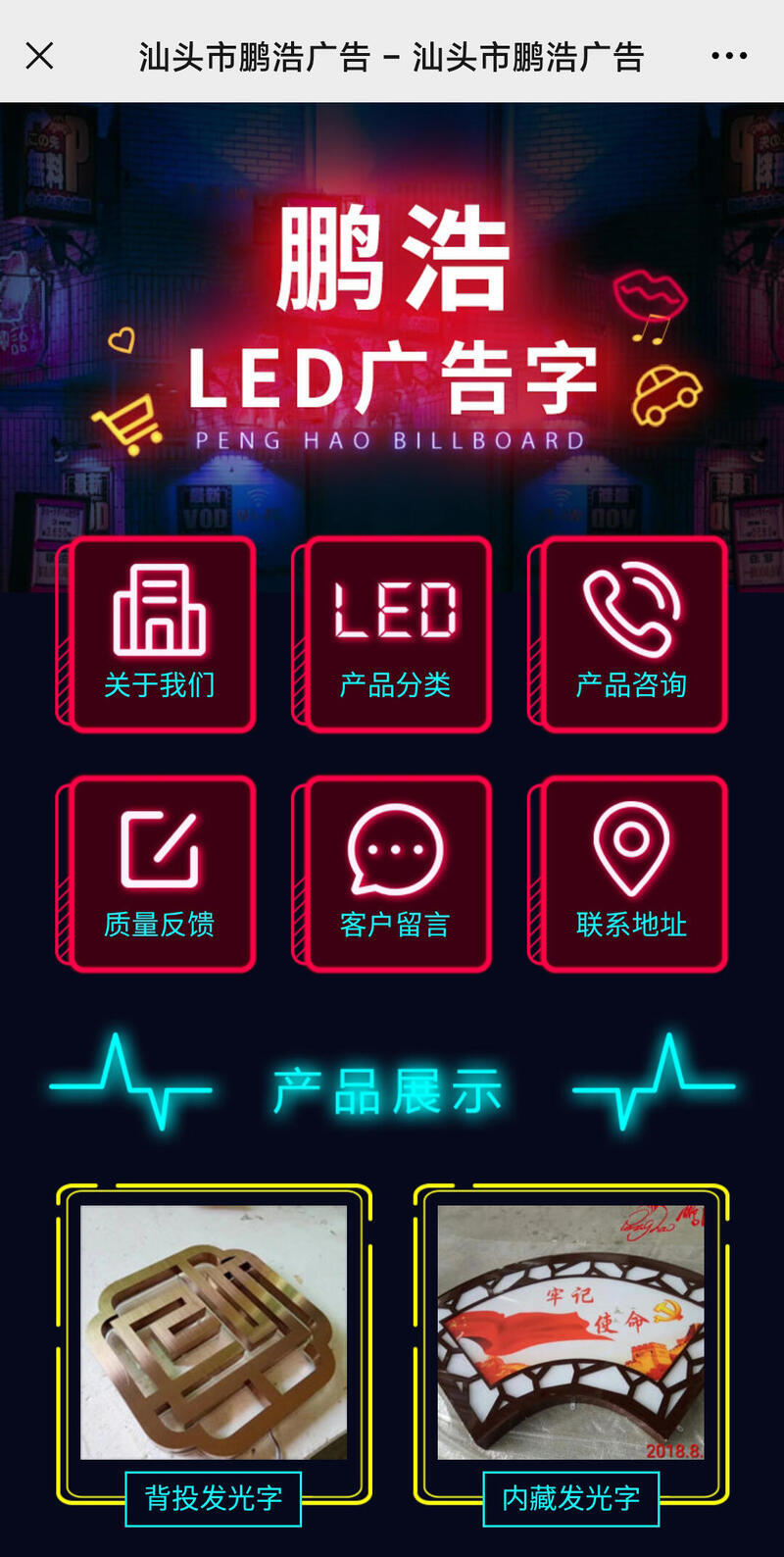
Task: Open the 质量反馈 tile
Action: (159, 874)
